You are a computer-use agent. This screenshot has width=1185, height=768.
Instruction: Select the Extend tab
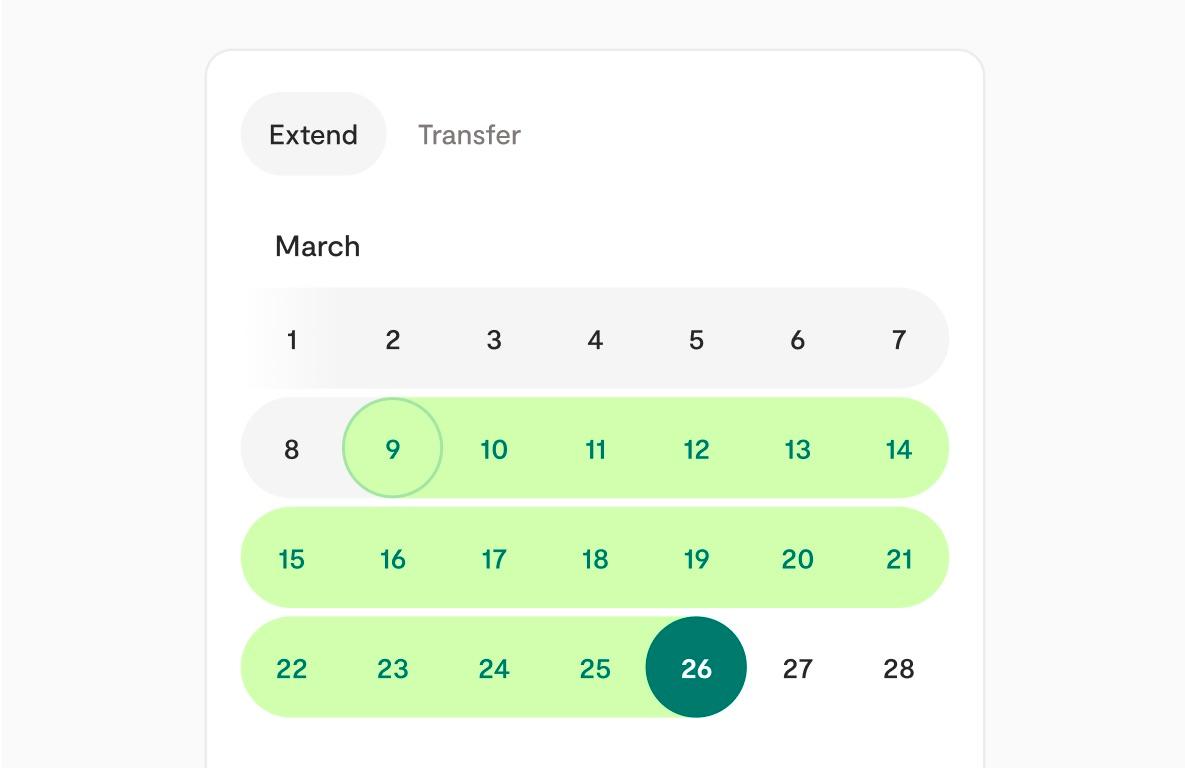[313, 135]
